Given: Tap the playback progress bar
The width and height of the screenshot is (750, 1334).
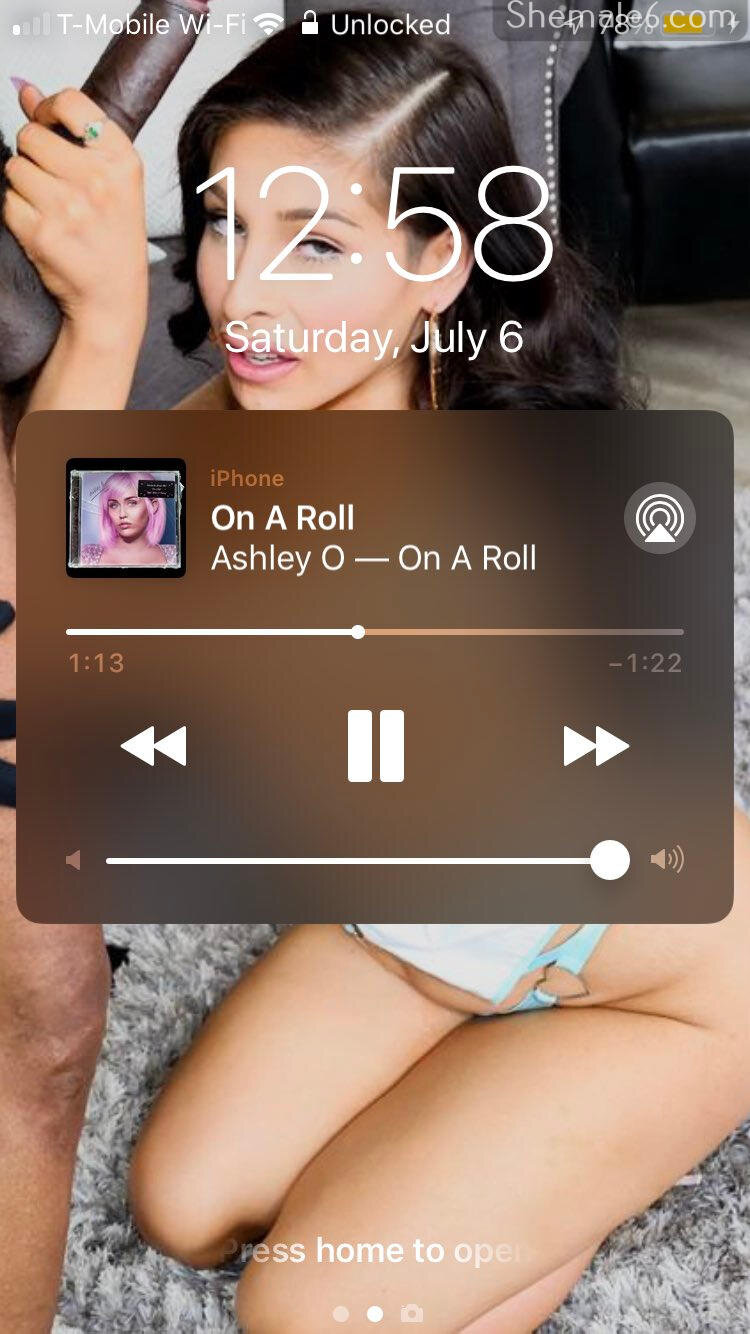Looking at the screenshot, I should 374,632.
